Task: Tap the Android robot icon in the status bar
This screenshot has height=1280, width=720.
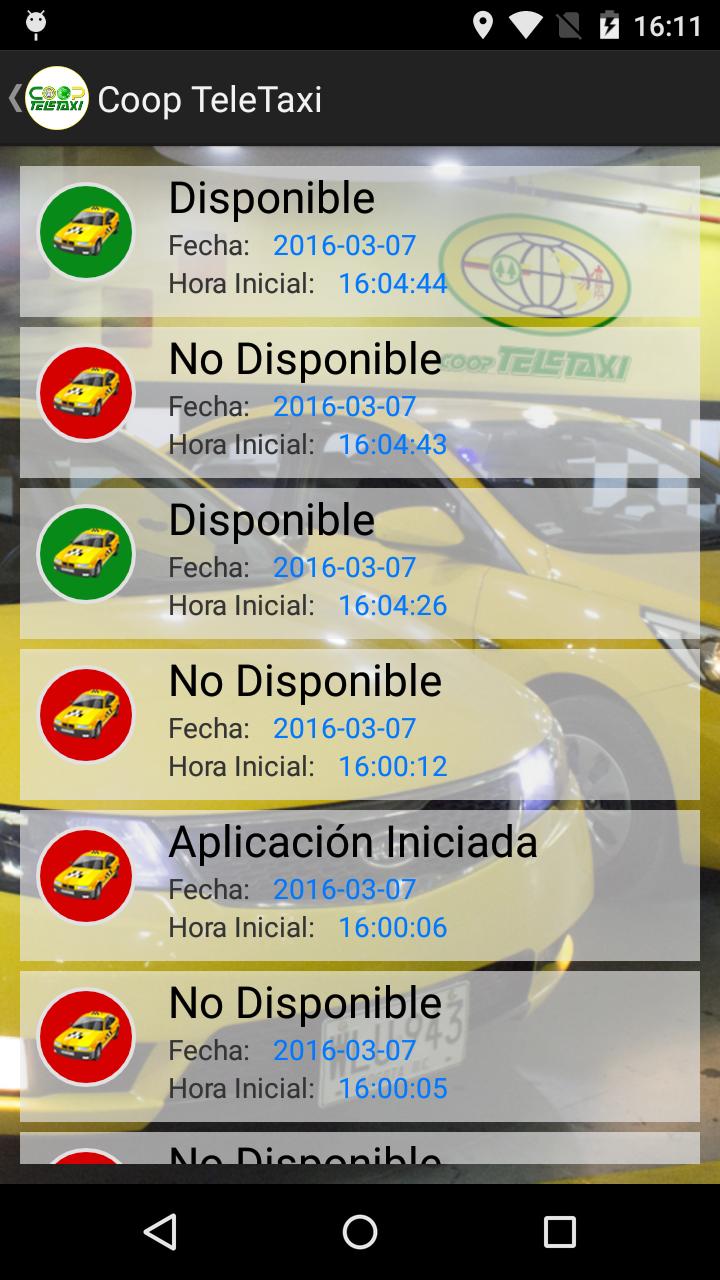Action: tap(36, 26)
